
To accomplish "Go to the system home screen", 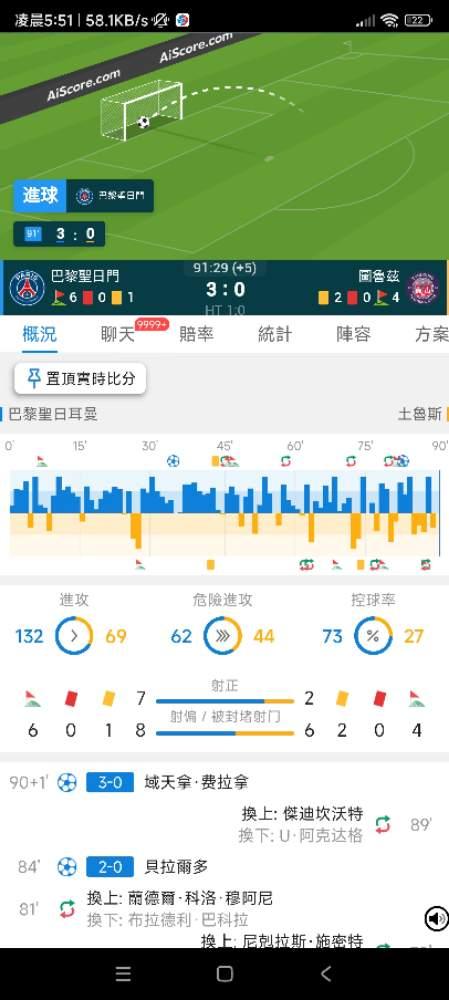I will tap(224, 973).
